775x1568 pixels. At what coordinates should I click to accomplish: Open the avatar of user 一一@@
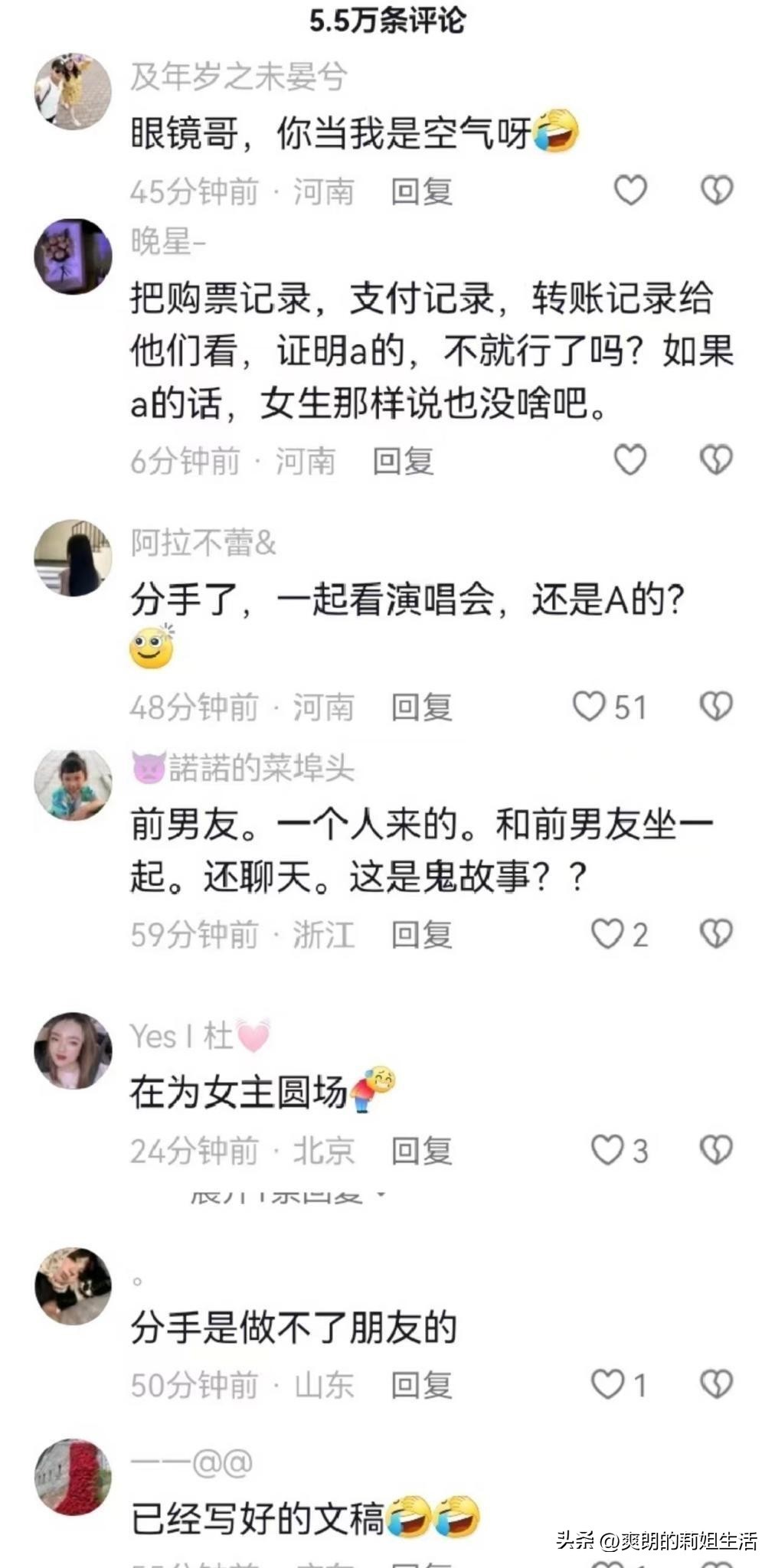coord(73,1478)
